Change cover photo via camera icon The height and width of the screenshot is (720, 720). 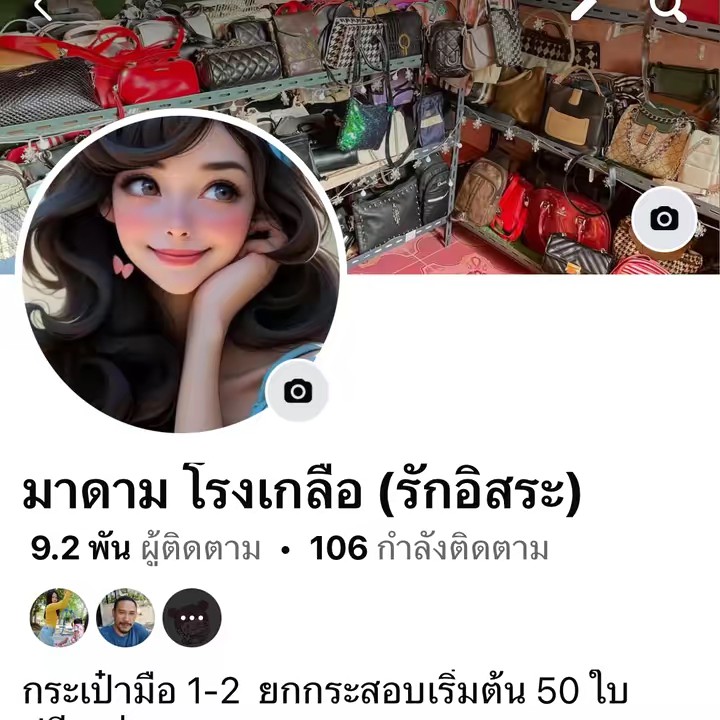click(x=664, y=219)
